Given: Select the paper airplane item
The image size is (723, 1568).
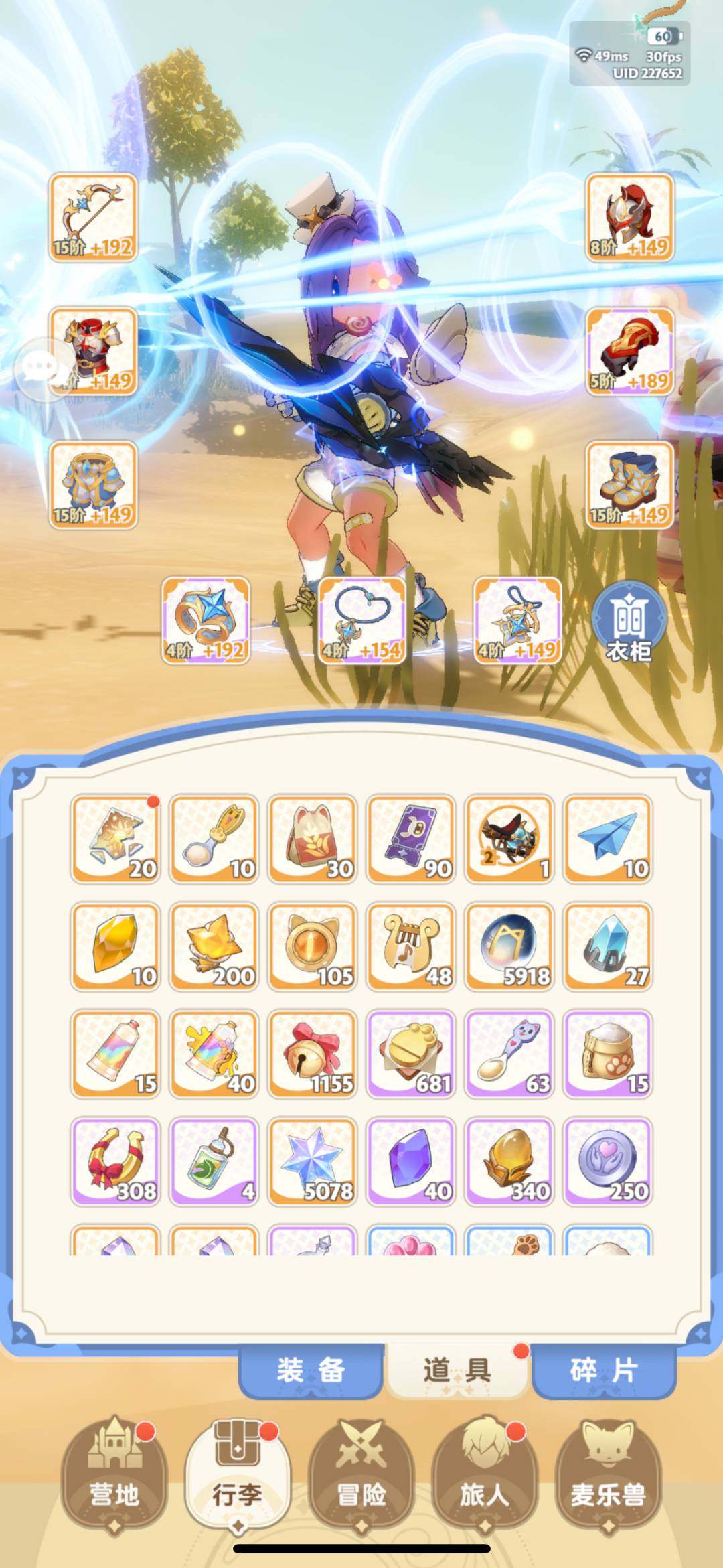Looking at the screenshot, I should 608,839.
